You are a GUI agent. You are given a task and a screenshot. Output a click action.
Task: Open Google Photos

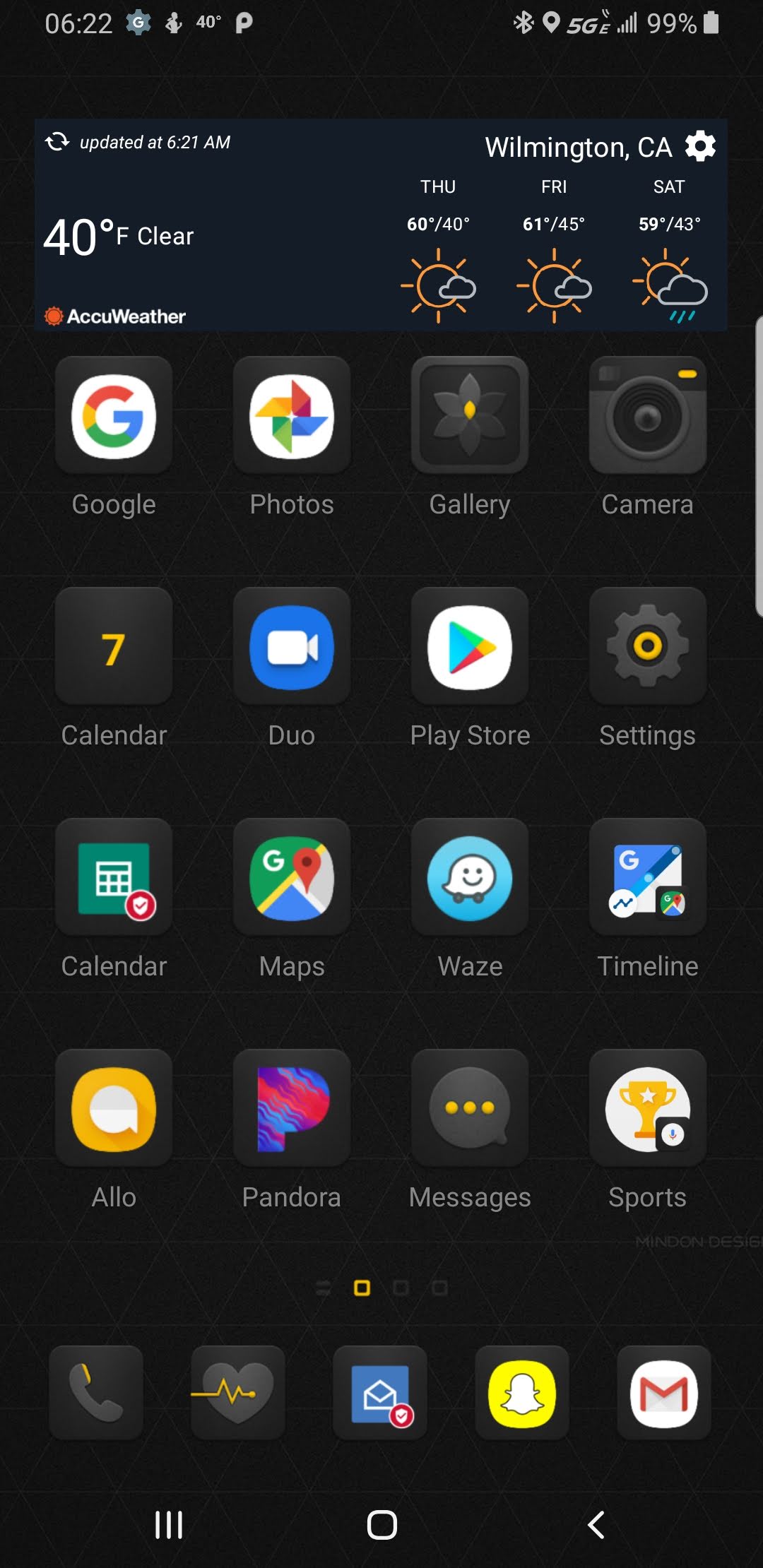[x=292, y=416]
